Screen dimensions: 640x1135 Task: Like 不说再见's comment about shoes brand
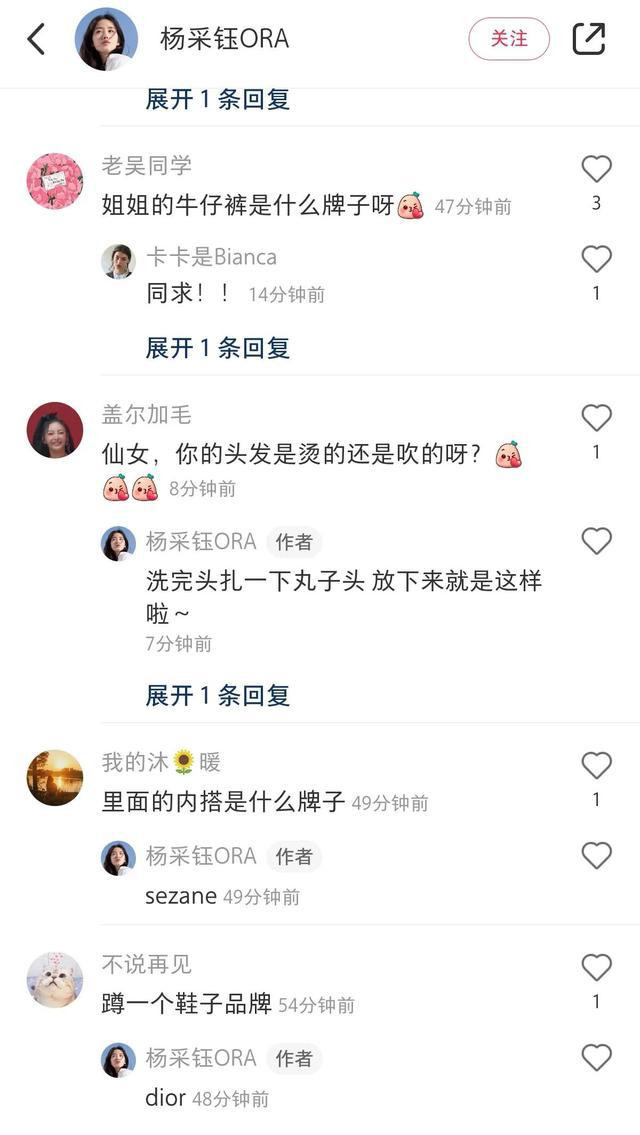click(596, 967)
